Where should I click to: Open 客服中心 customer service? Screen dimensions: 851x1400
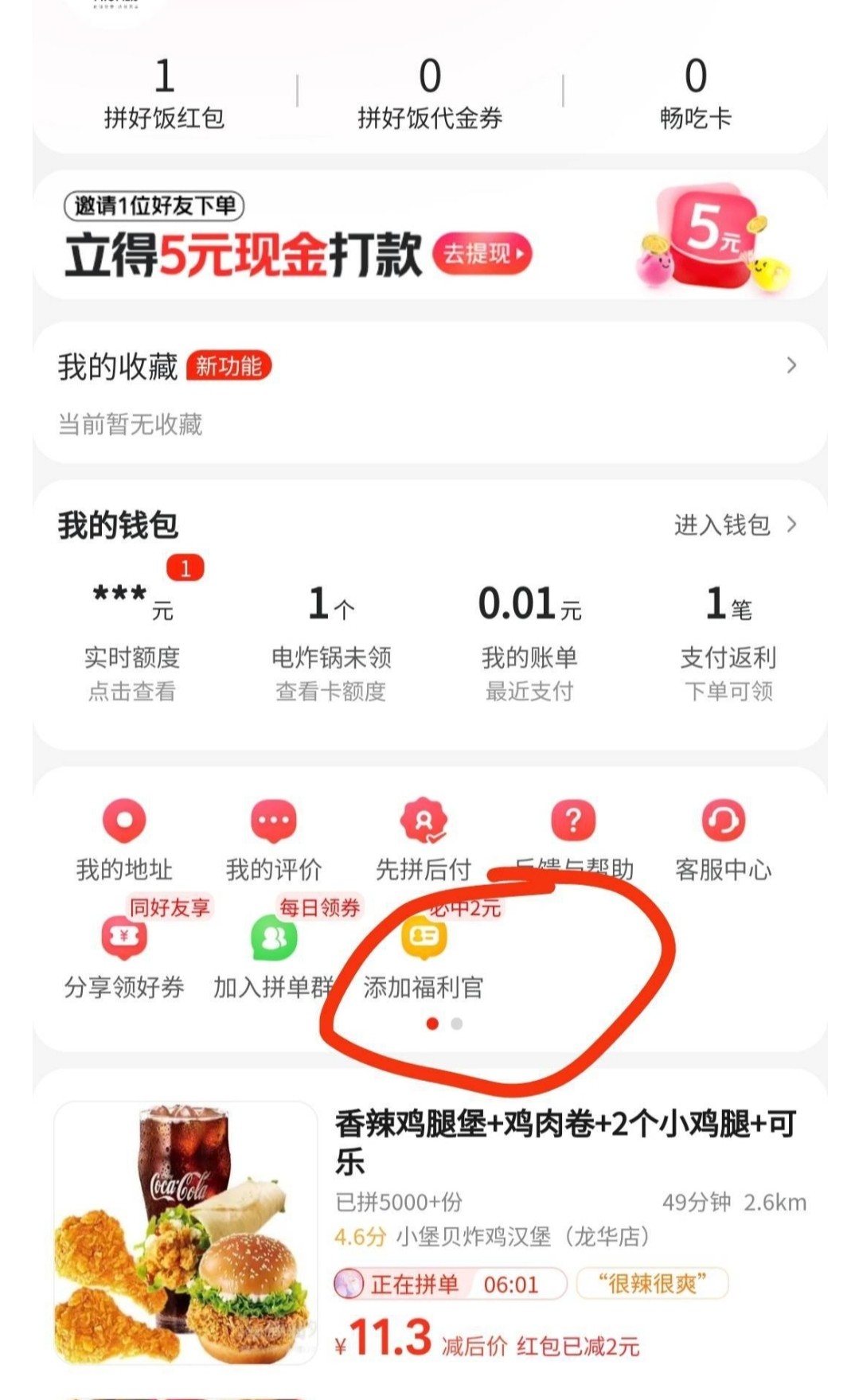pos(723,840)
